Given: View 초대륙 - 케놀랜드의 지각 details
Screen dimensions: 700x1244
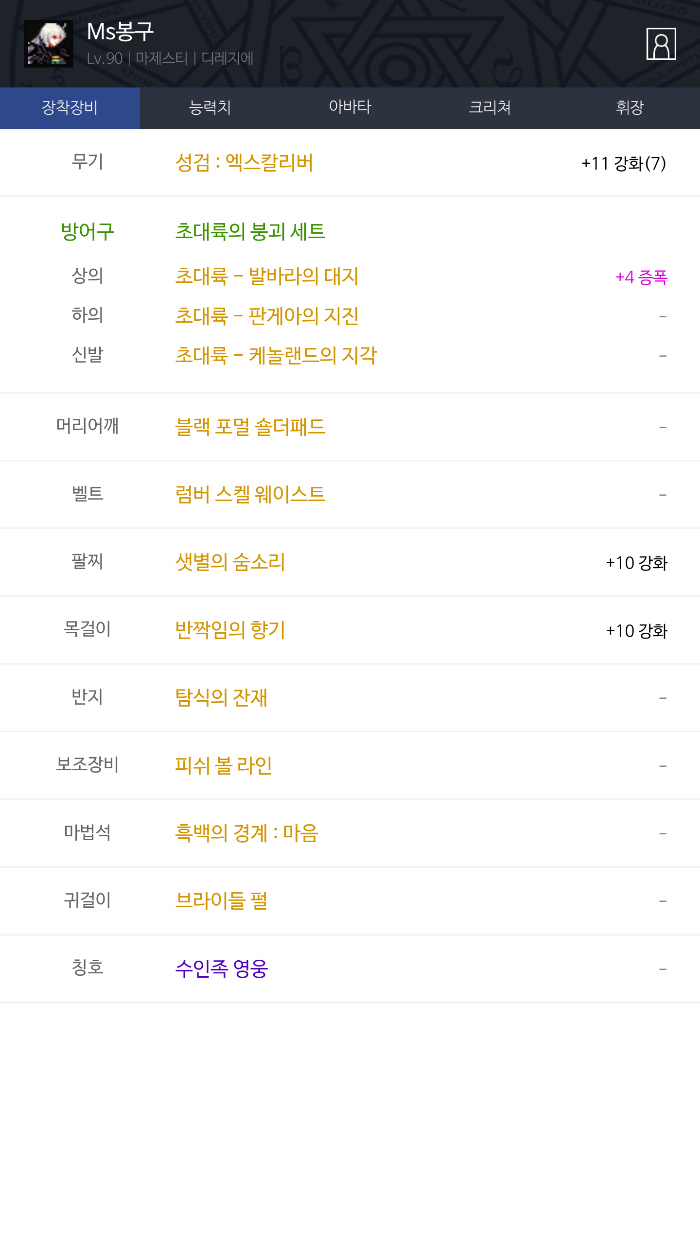Looking at the screenshot, I should point(275,355).
